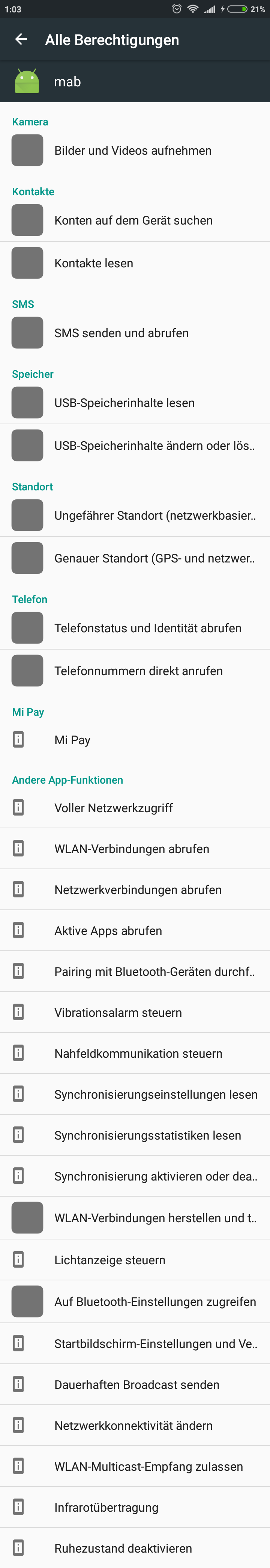View 'Lichtanzeige steuern' permission
Image resolution: width=270 pixels, height=1568 pixels.
pyautogui.click(x=109, y=1260)
